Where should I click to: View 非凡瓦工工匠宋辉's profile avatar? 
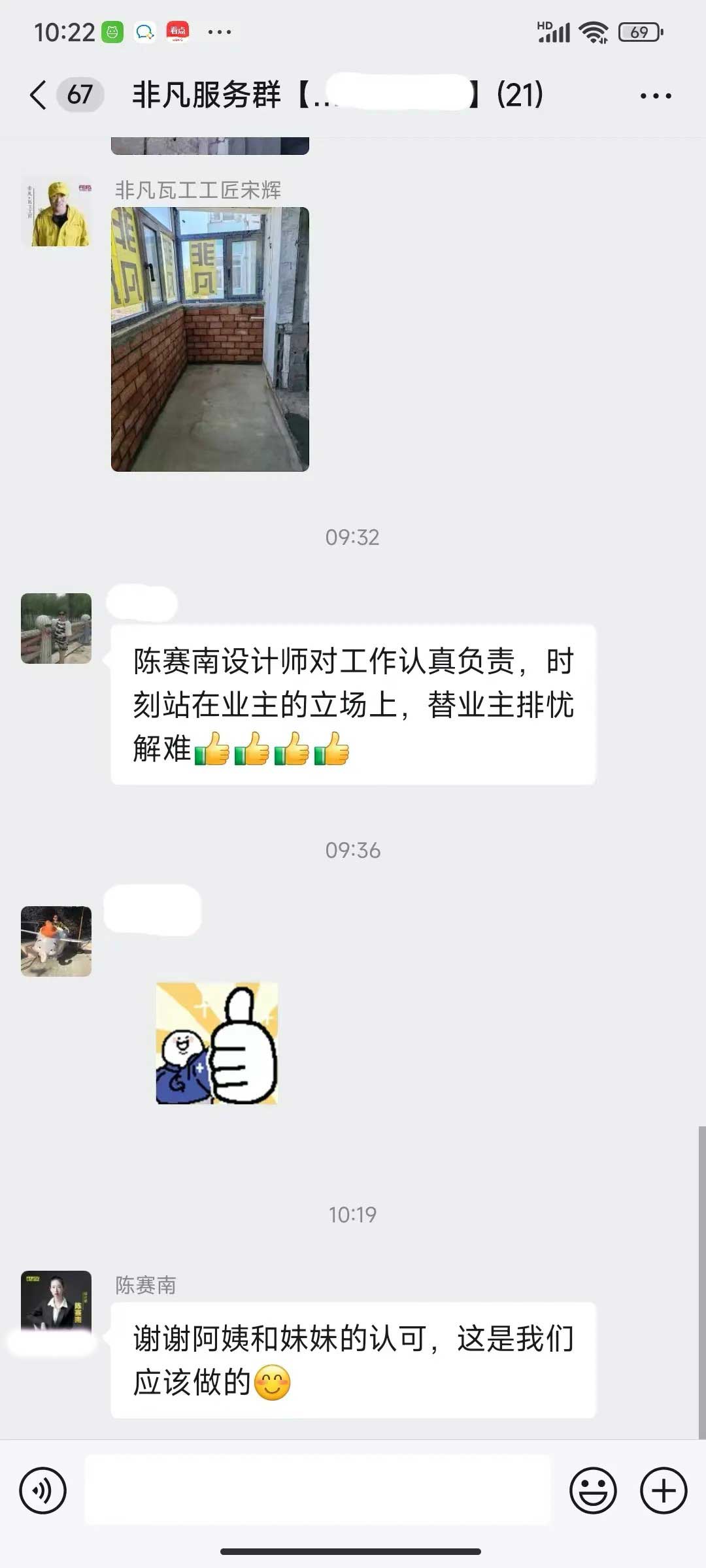coord(56,212)
